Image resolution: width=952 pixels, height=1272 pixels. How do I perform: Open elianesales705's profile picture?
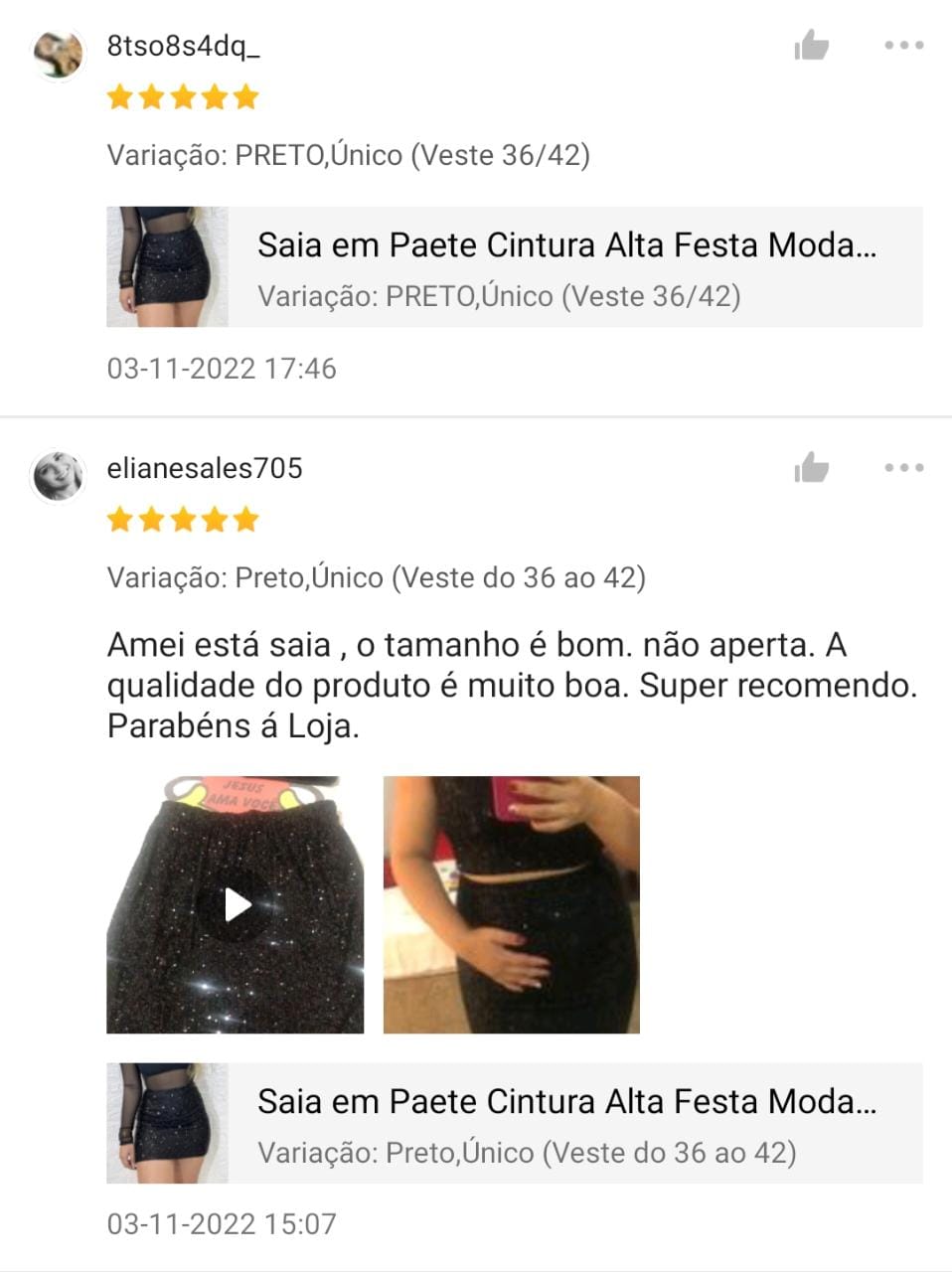58,476
